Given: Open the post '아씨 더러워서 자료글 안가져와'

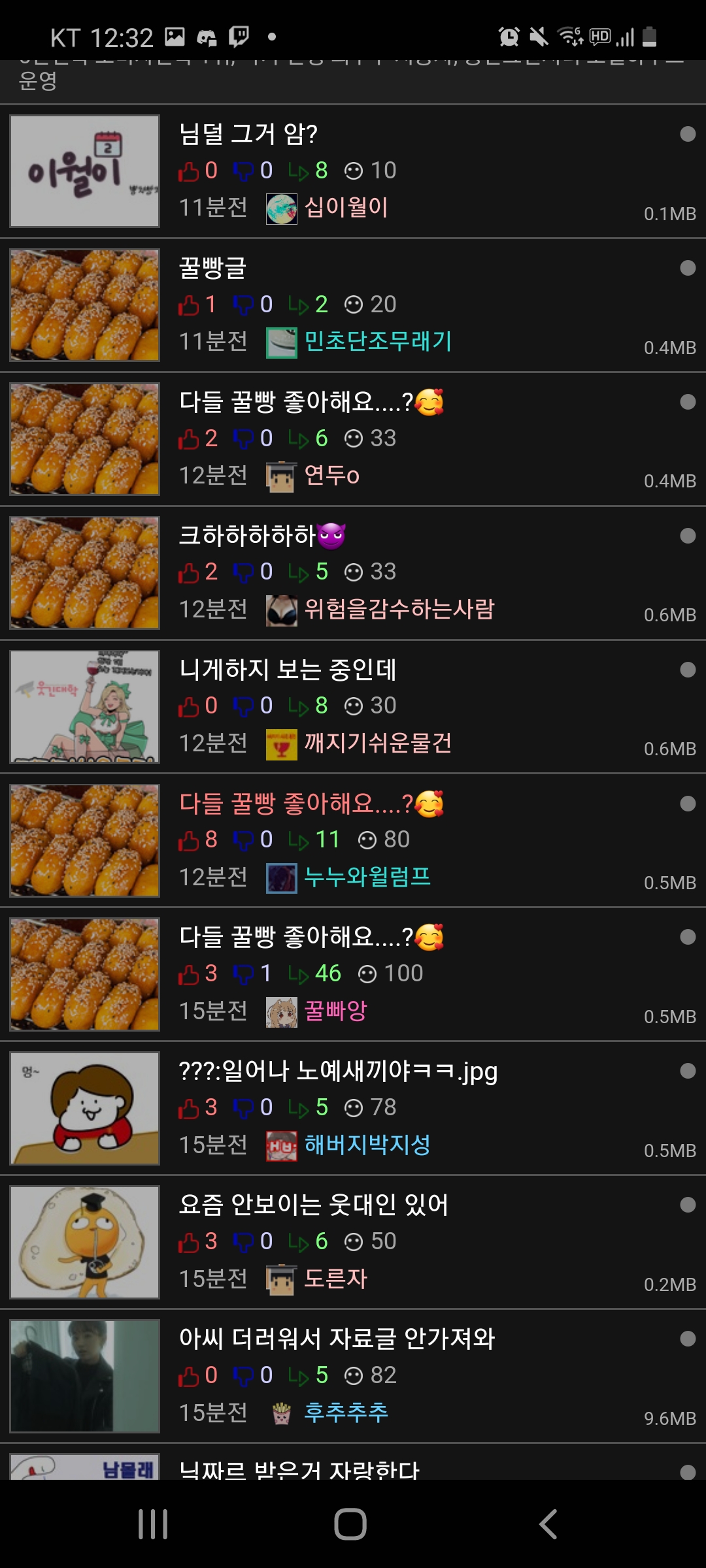Looking at the screenshot, I should pos(337,1339).
